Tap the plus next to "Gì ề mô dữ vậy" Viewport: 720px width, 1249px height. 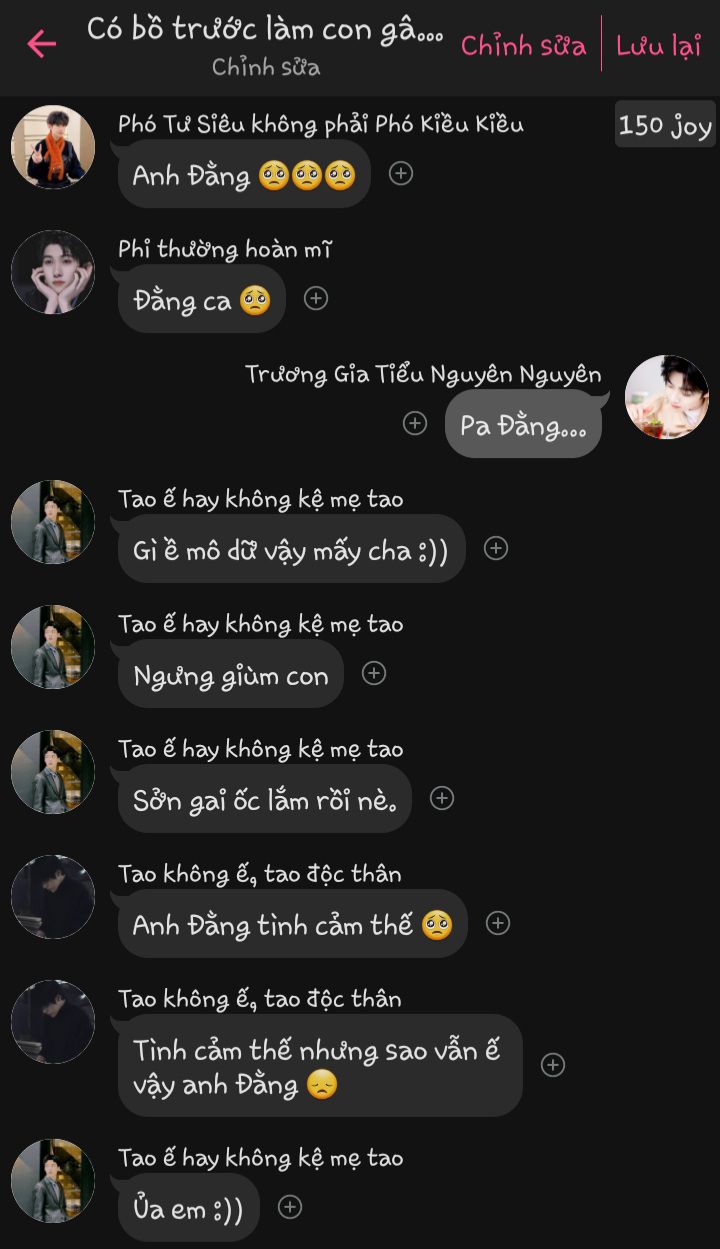pos(496,548)
